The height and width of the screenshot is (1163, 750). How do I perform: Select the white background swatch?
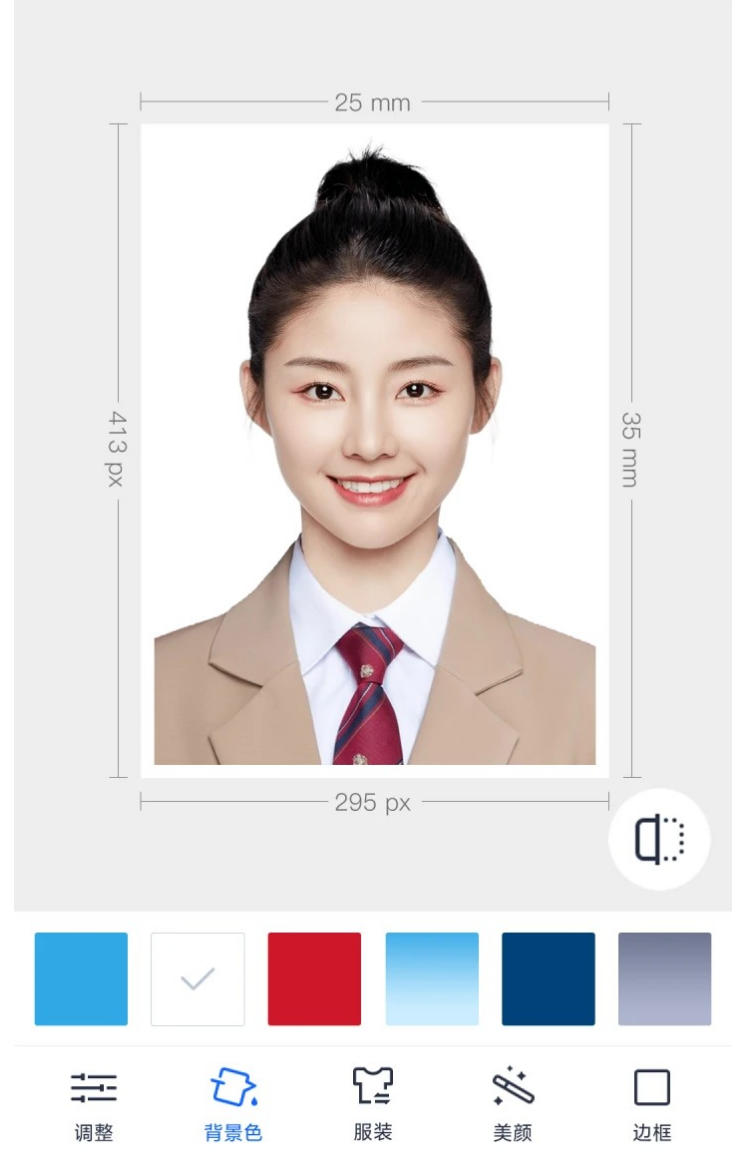(x=197, y=979)
